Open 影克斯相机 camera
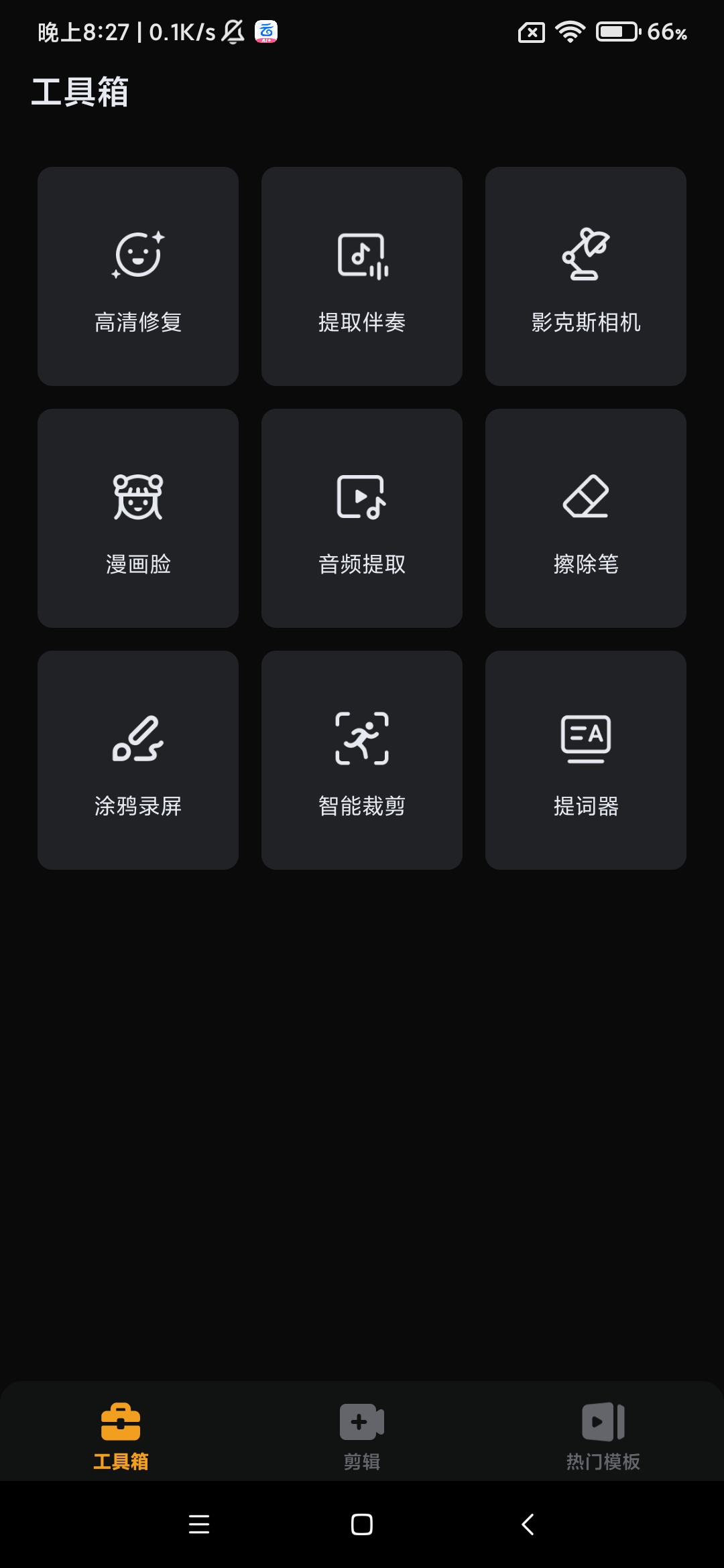724x1568 pixels. point(585,276)
